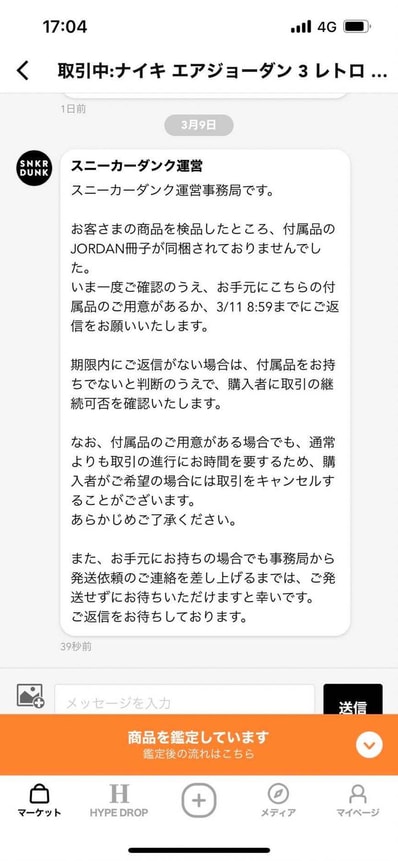Screen dimensions: 398x861
Task: Open the SNKR DUNK sender avatar
Action: click(x=35, y=167)
